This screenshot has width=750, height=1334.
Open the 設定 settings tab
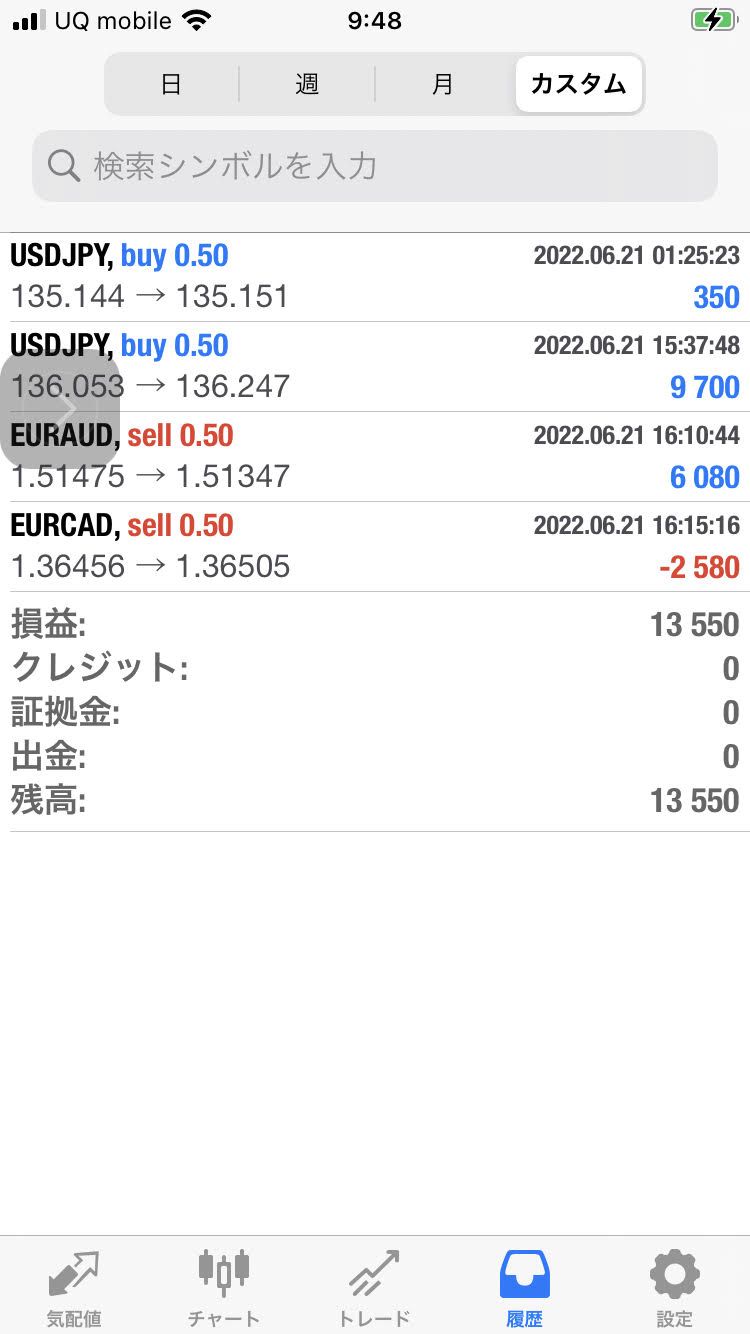(675, 1288)
